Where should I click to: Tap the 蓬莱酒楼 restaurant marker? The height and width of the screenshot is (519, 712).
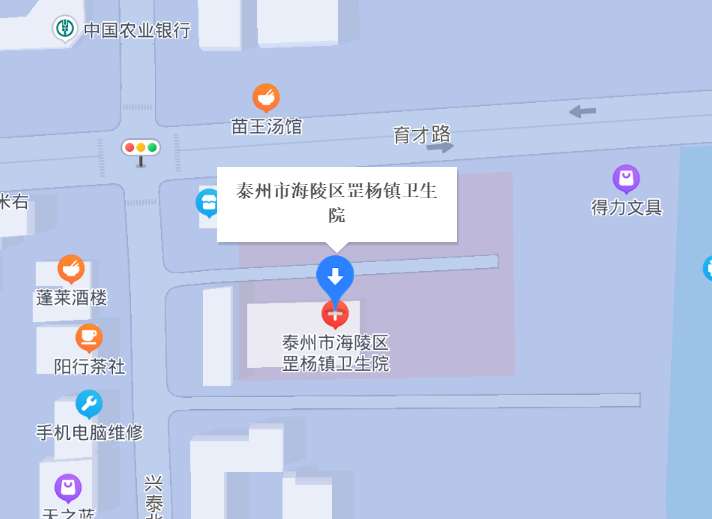pyautogui.click(x=70, y=268)
